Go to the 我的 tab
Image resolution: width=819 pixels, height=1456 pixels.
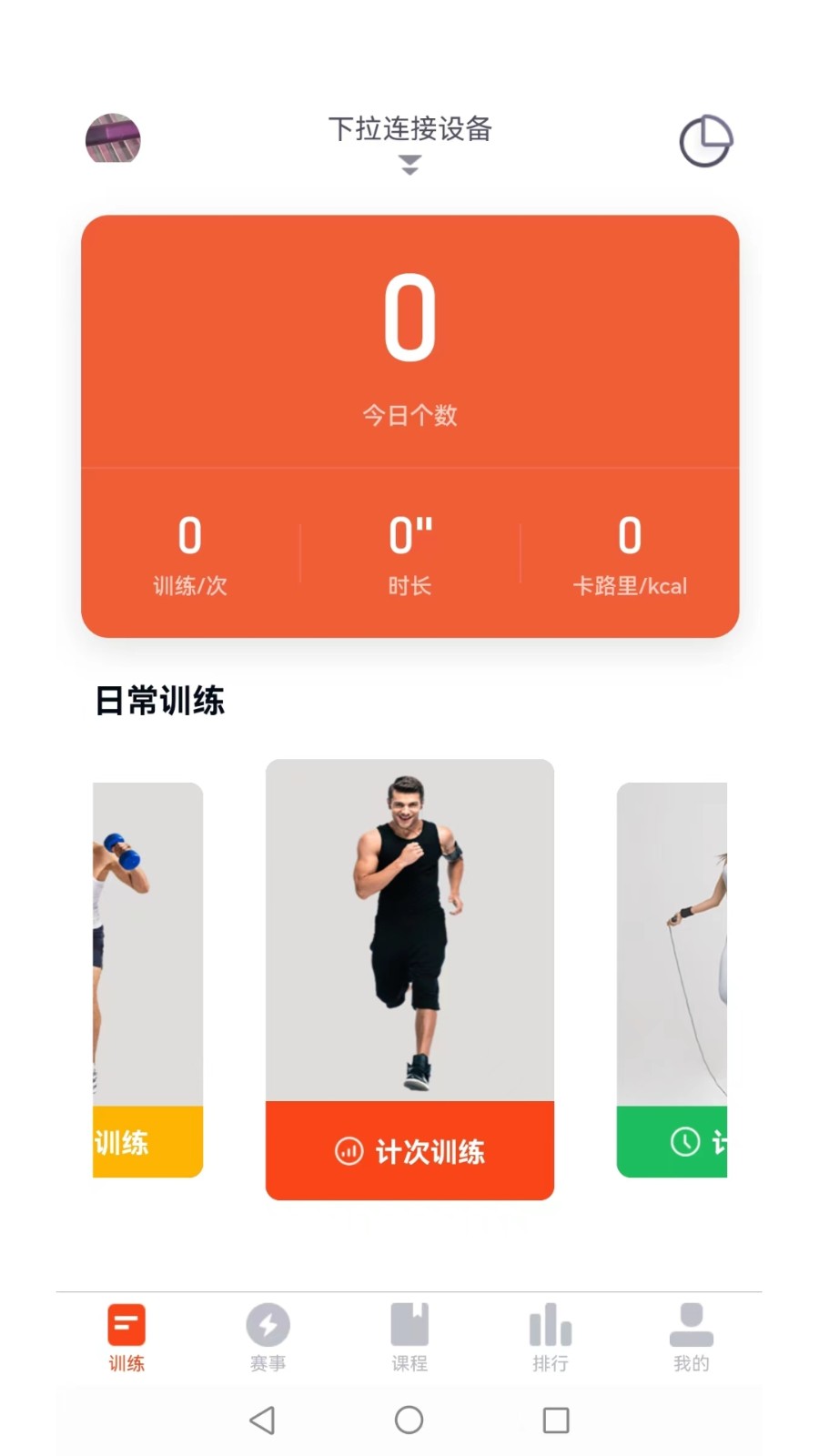[692, 1336]
